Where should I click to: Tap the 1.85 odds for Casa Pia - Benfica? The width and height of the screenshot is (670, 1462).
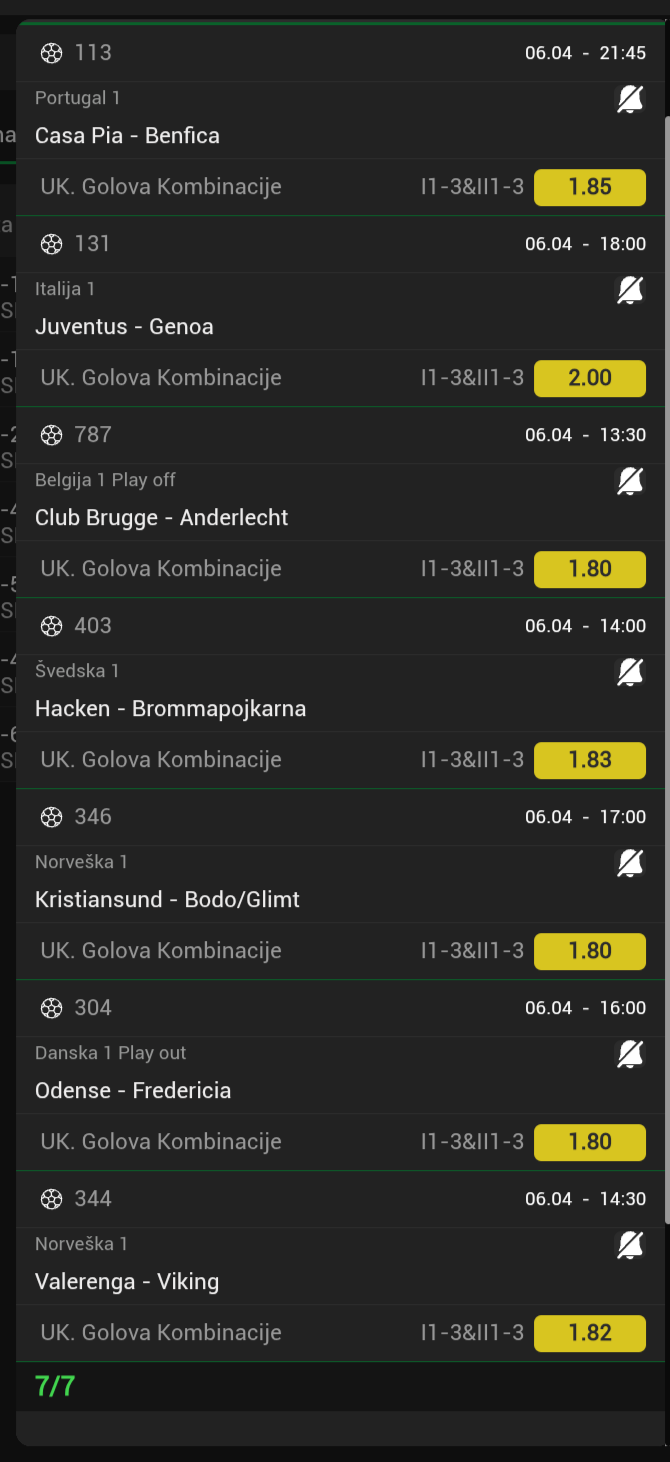click(x=589, y=187)
